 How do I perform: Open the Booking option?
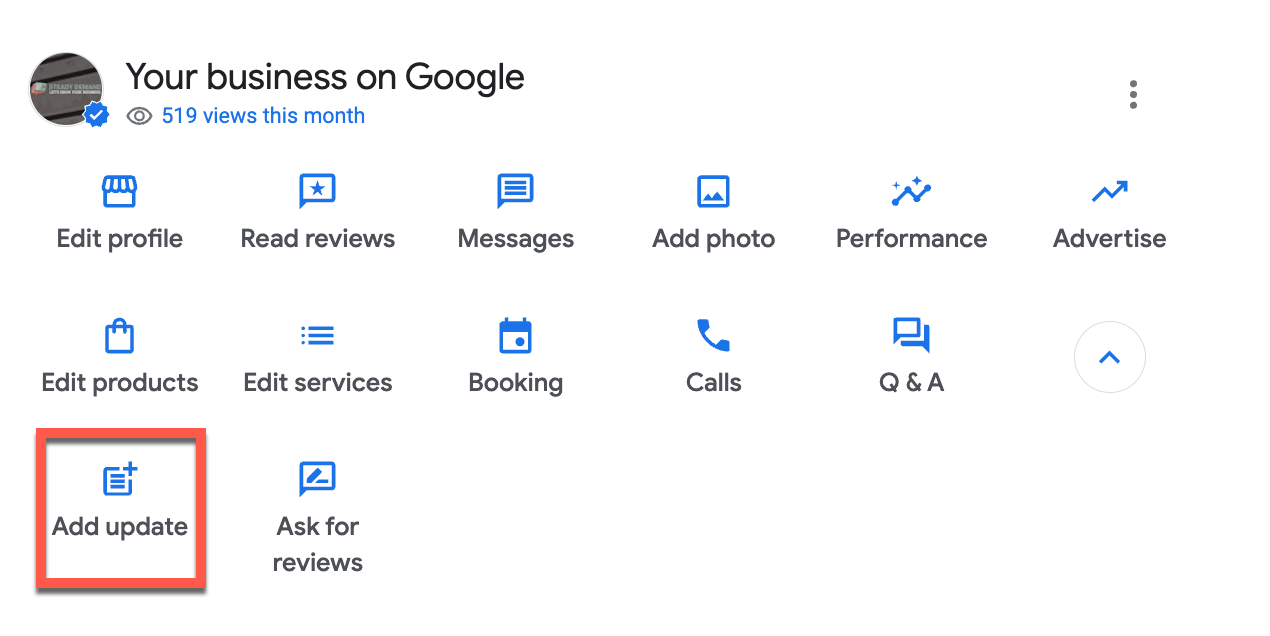515,356
